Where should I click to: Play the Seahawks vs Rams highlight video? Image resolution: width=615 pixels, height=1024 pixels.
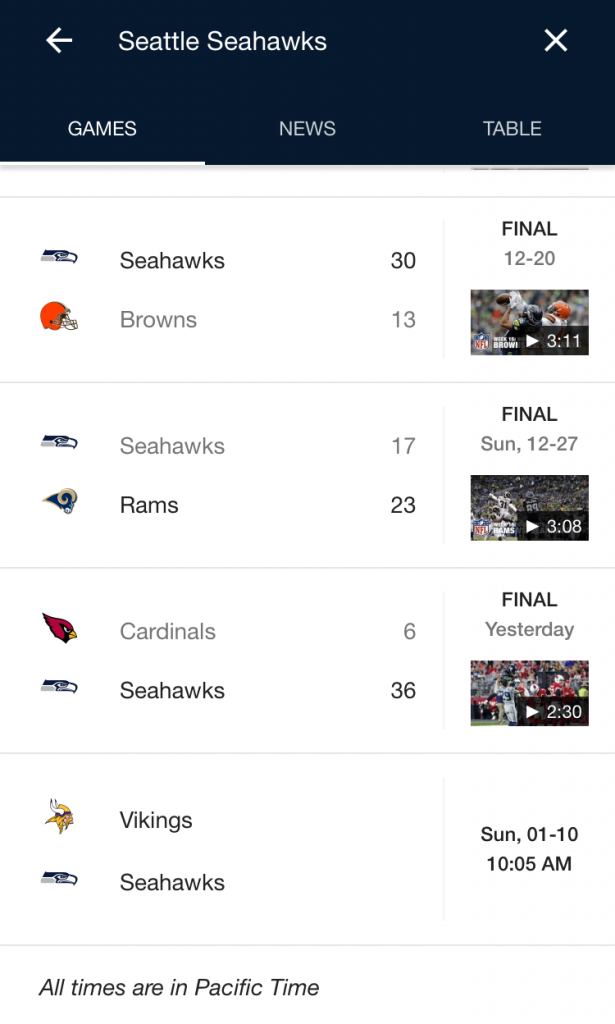(529, 508)
